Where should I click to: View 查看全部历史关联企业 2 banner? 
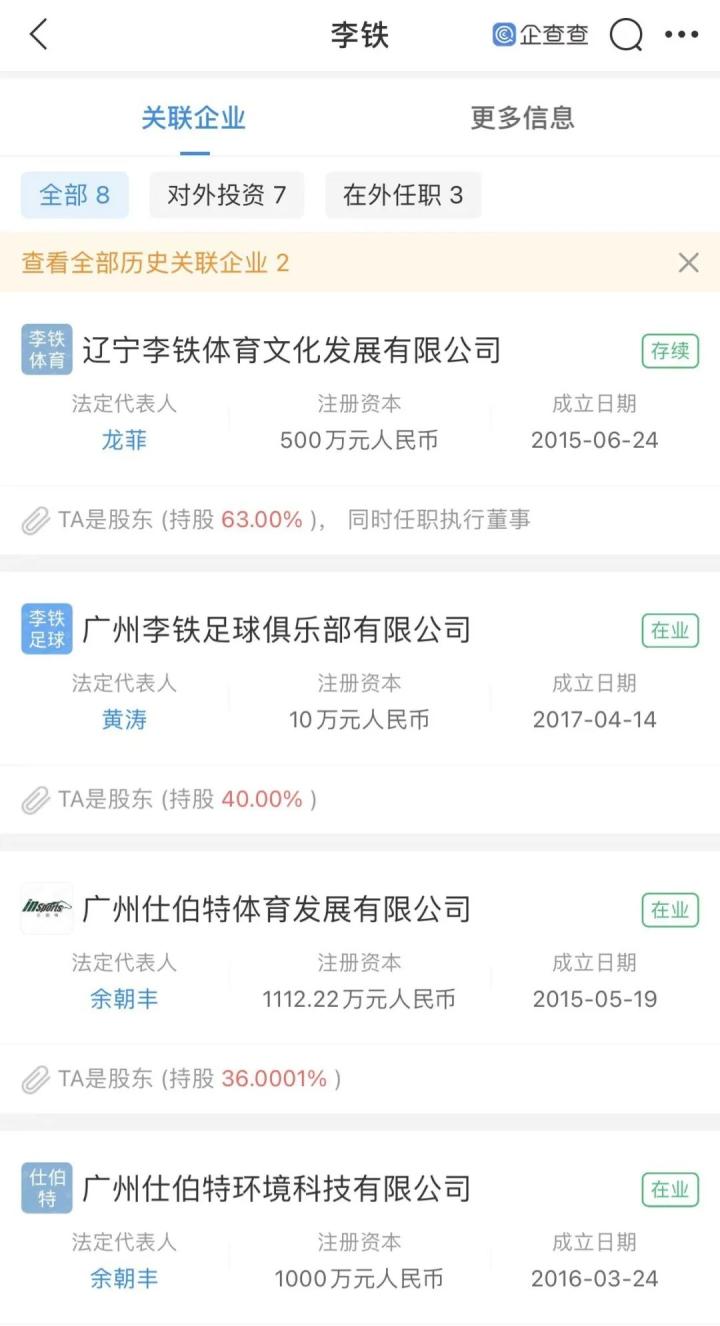[155, 263]
